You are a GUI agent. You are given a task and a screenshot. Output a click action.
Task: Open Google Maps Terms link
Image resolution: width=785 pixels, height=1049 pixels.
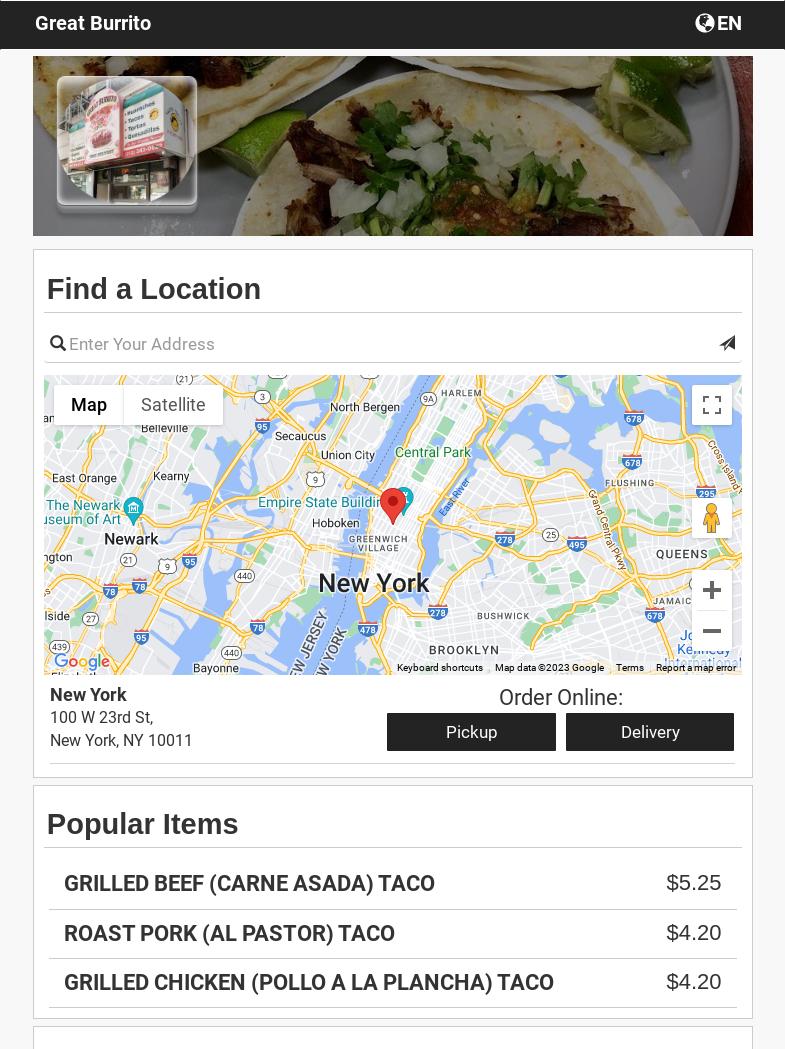[x=629, y=668]
